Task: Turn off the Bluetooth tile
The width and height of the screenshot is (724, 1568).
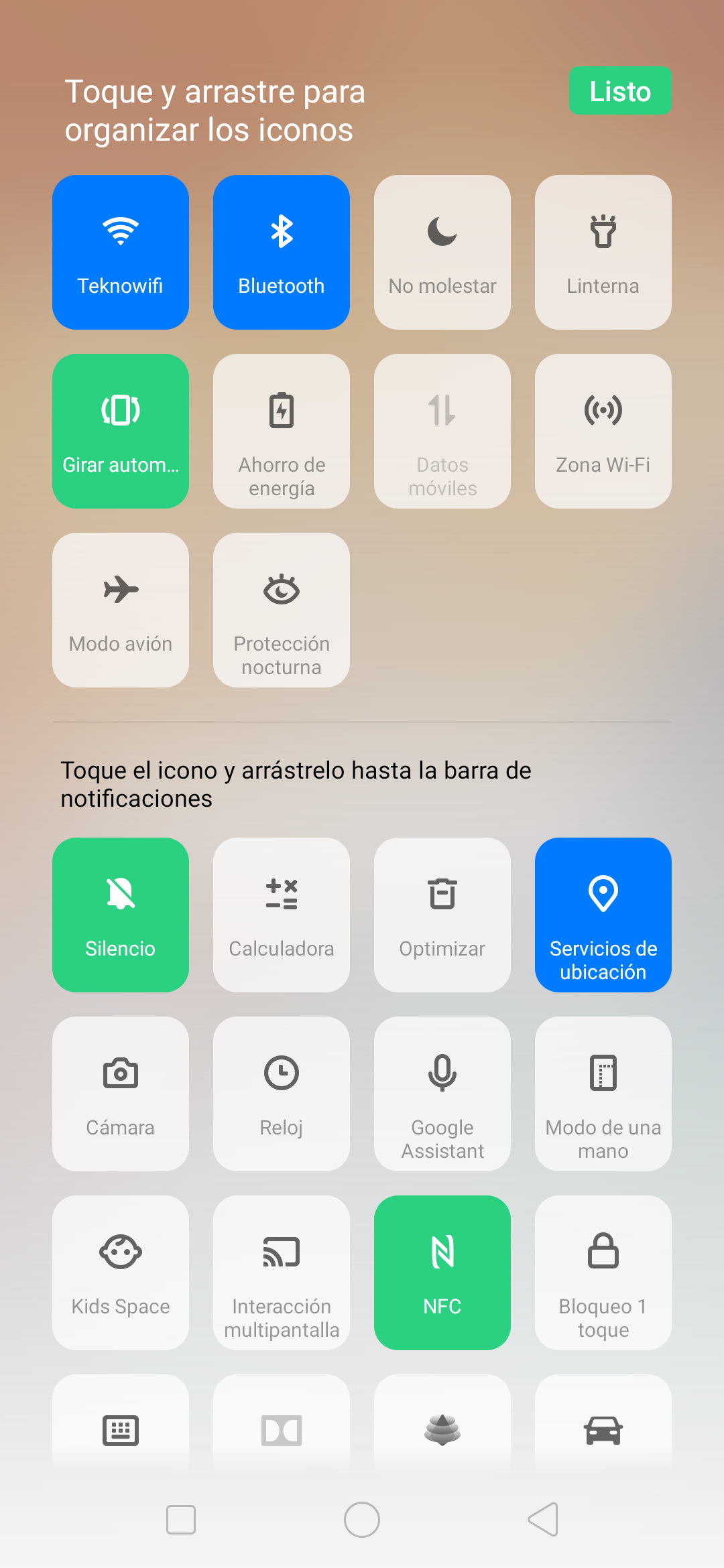Action: (282, 252)
